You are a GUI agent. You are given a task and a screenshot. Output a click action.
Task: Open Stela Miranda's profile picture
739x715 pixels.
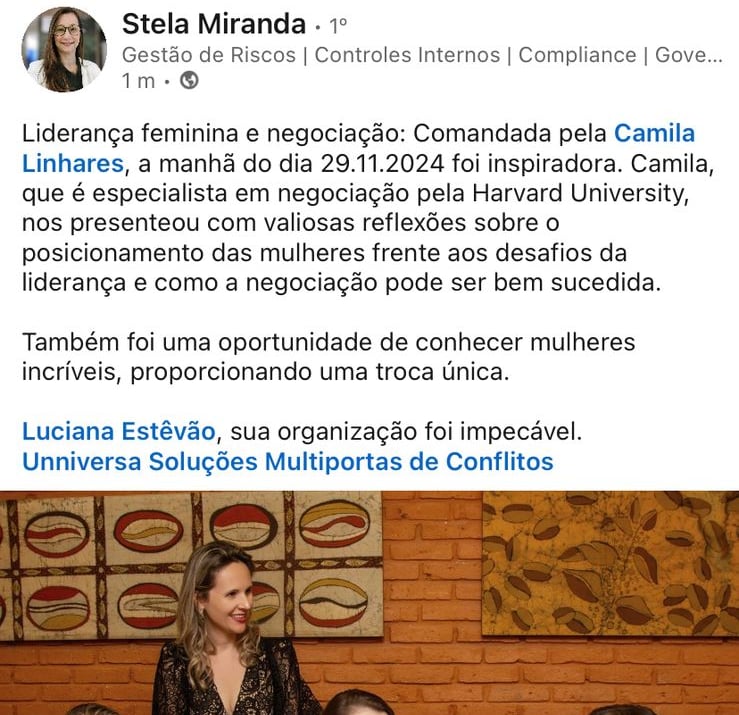[x=64, y=50]
